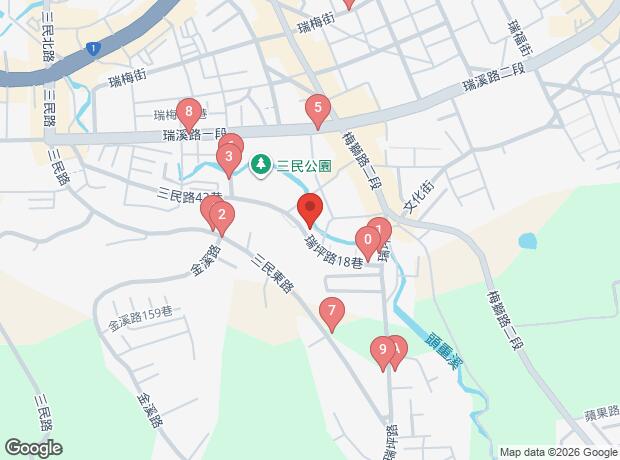This screenshot has width=620, height=460.
Task: Open the 三民公園 park point of interest
Action: coord(261,162)
